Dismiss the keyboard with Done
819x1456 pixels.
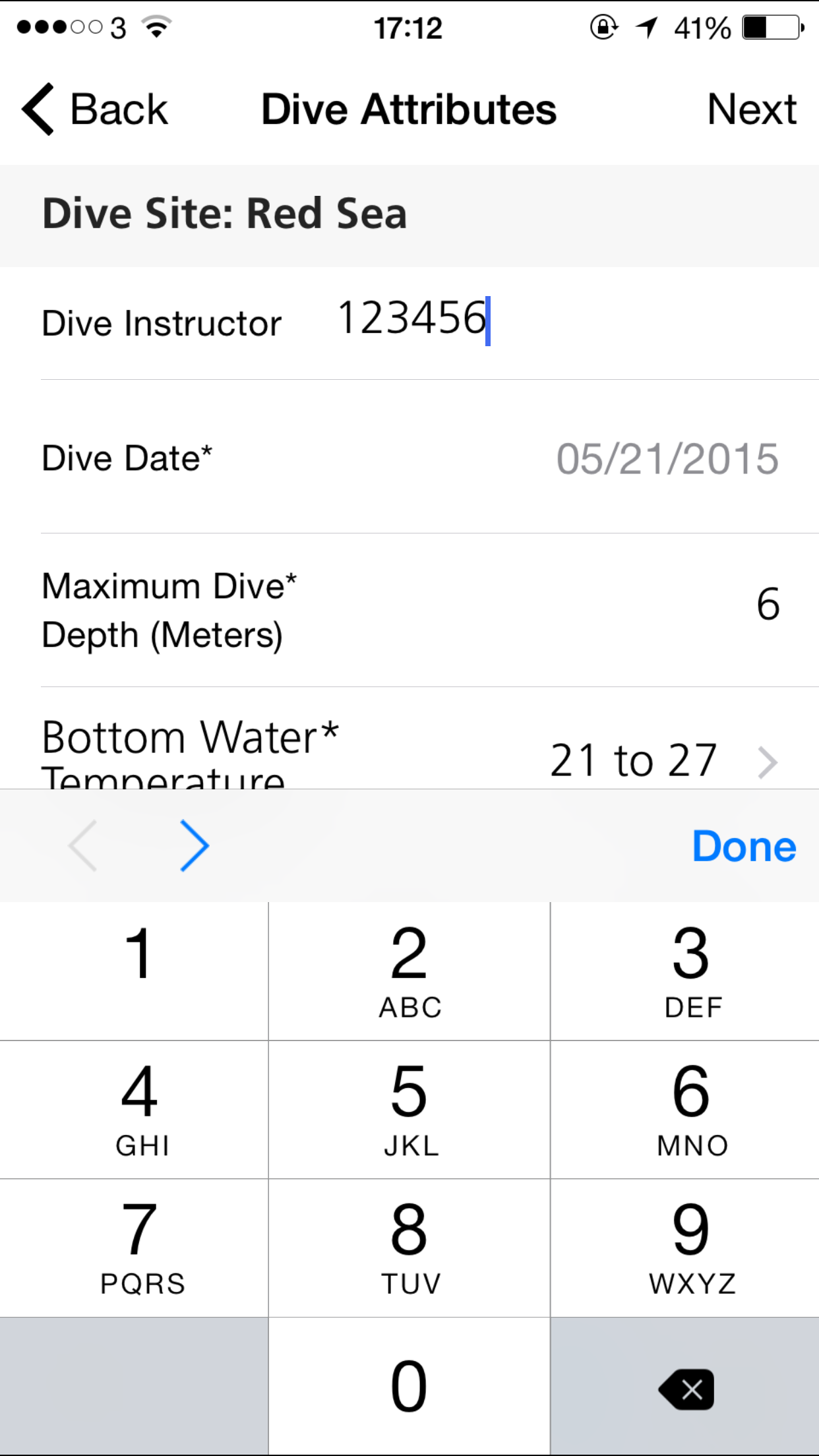click(x=743, y=845)
